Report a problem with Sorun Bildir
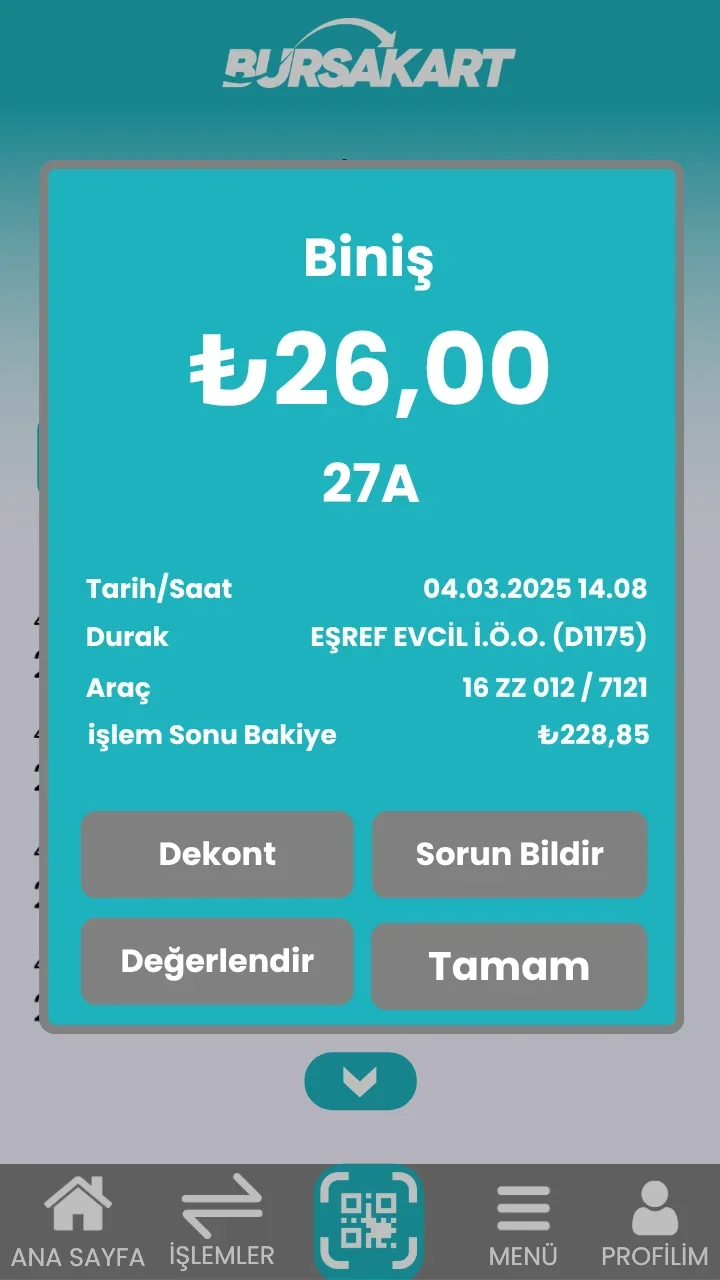720x1280 pixels. [509, 855]
